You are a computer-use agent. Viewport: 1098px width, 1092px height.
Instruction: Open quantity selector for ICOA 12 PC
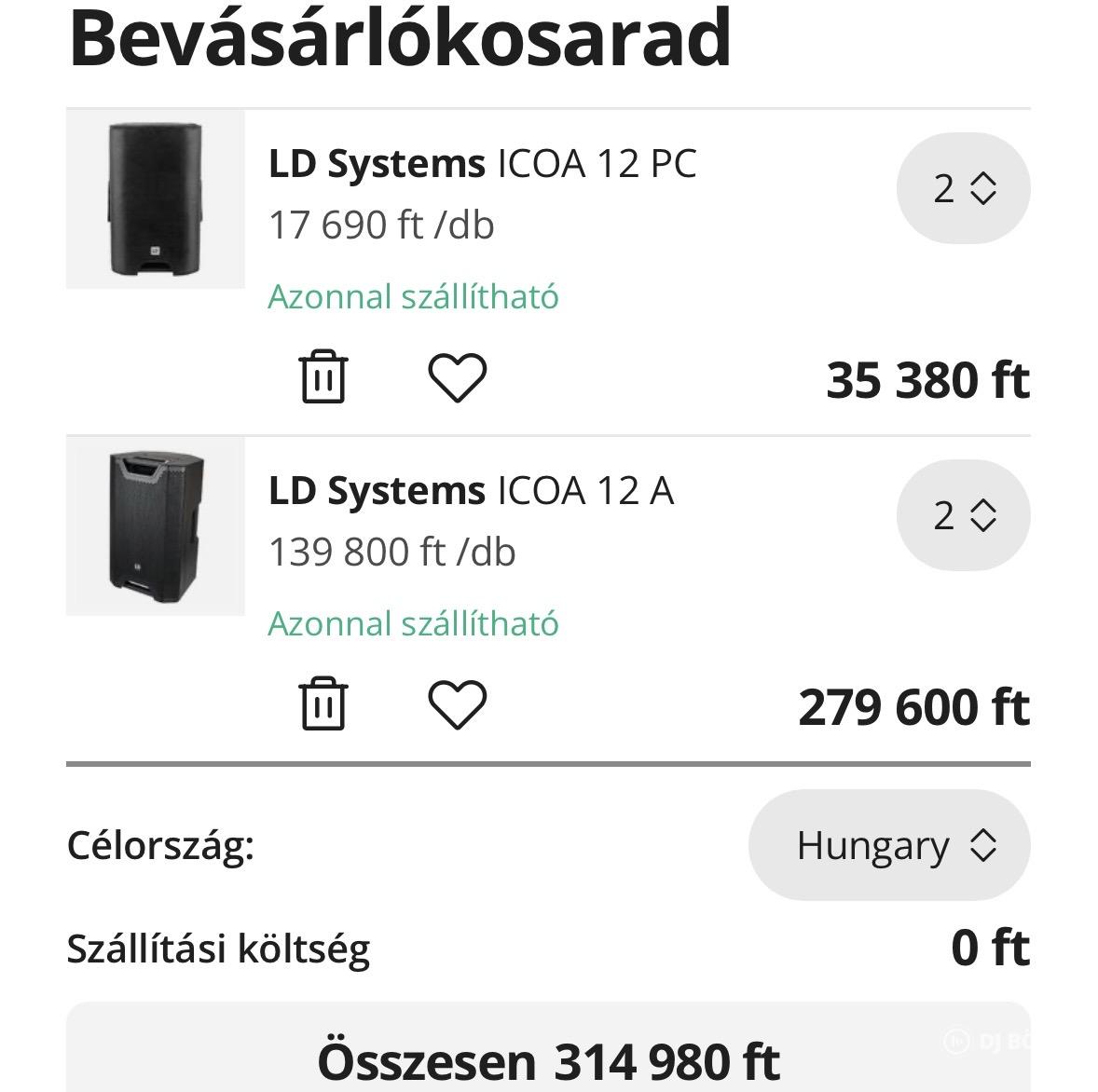(x=963, y=188)
